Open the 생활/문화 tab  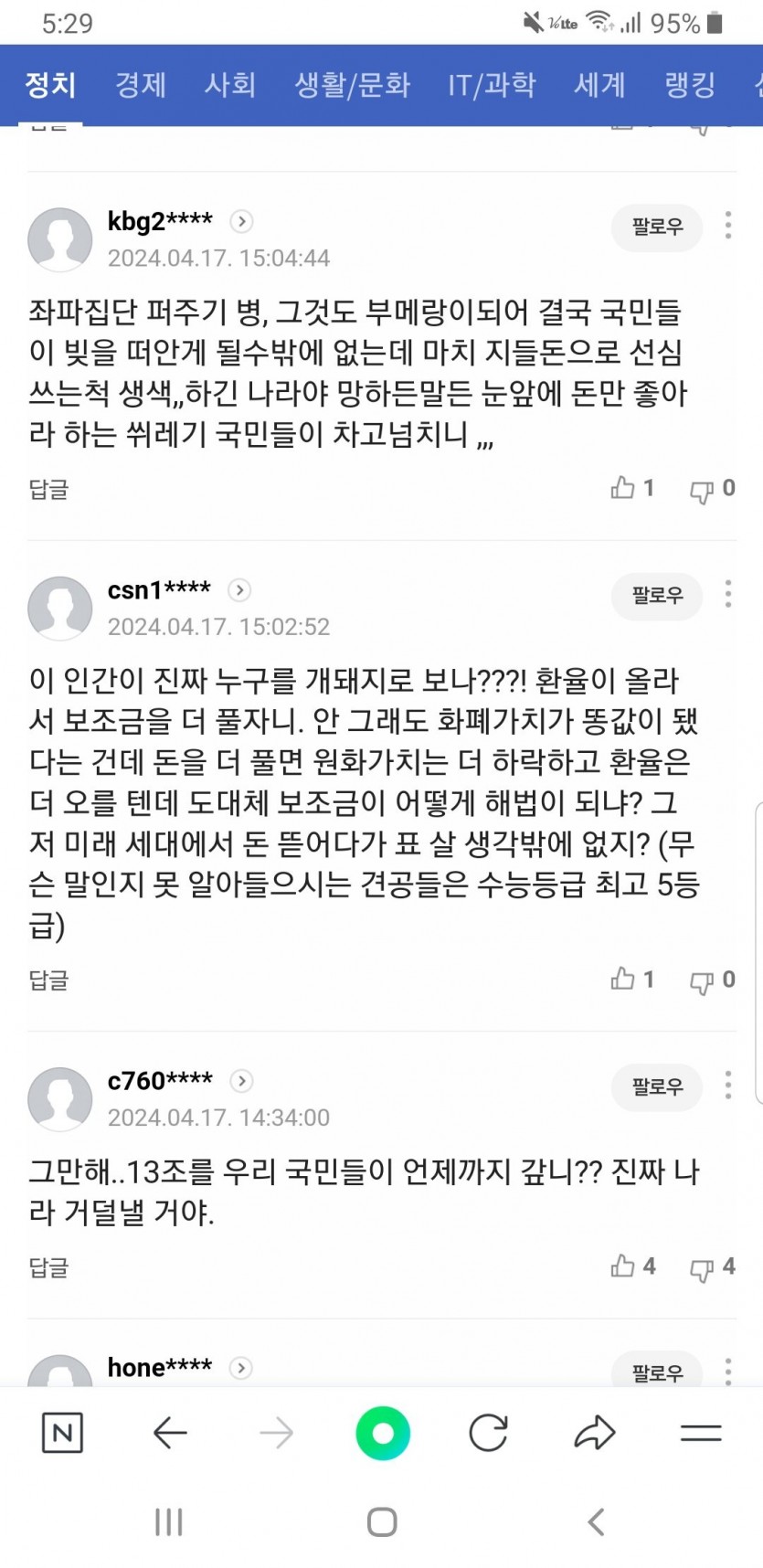352,85
